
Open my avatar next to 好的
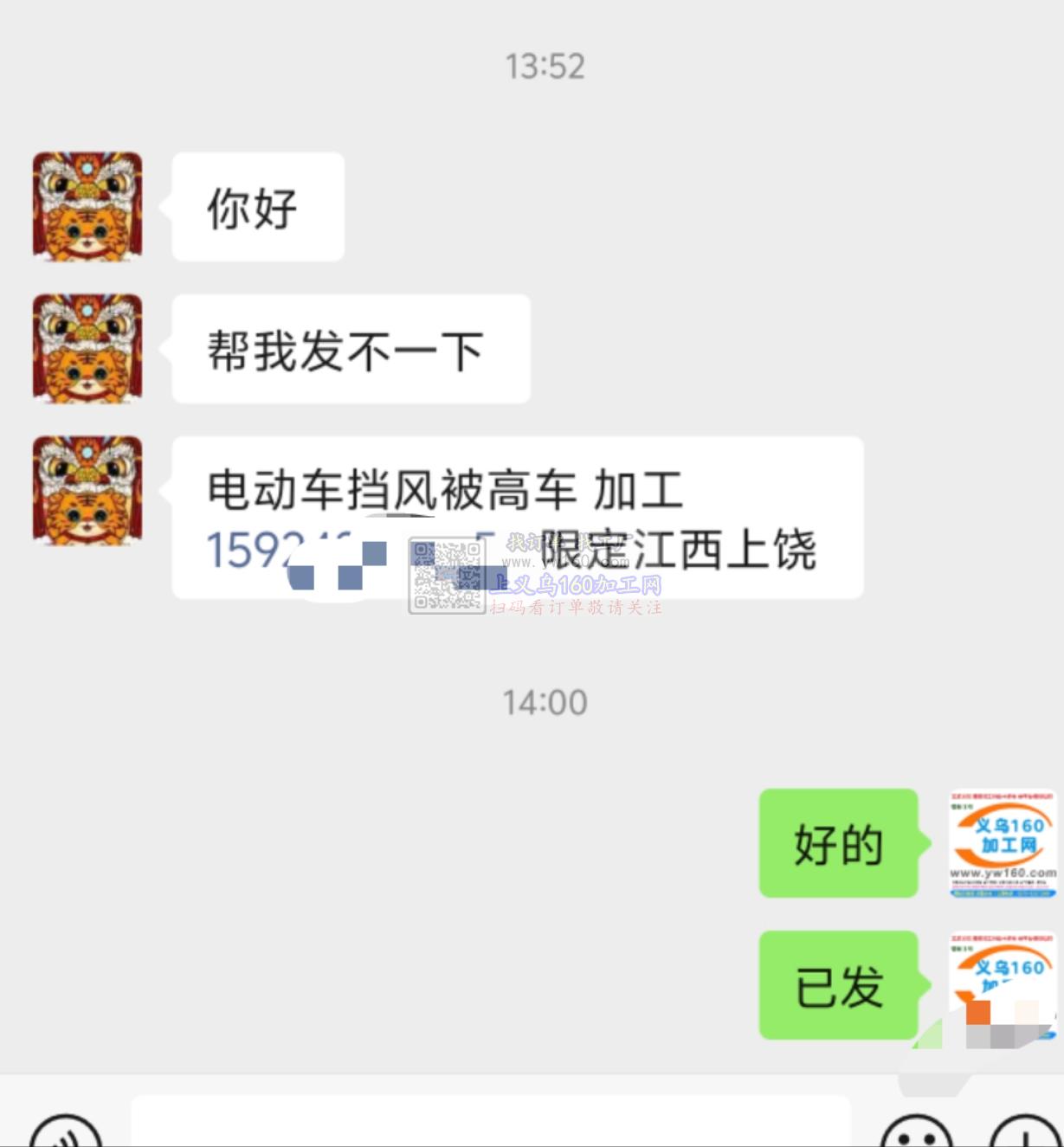pos(1003,843)
